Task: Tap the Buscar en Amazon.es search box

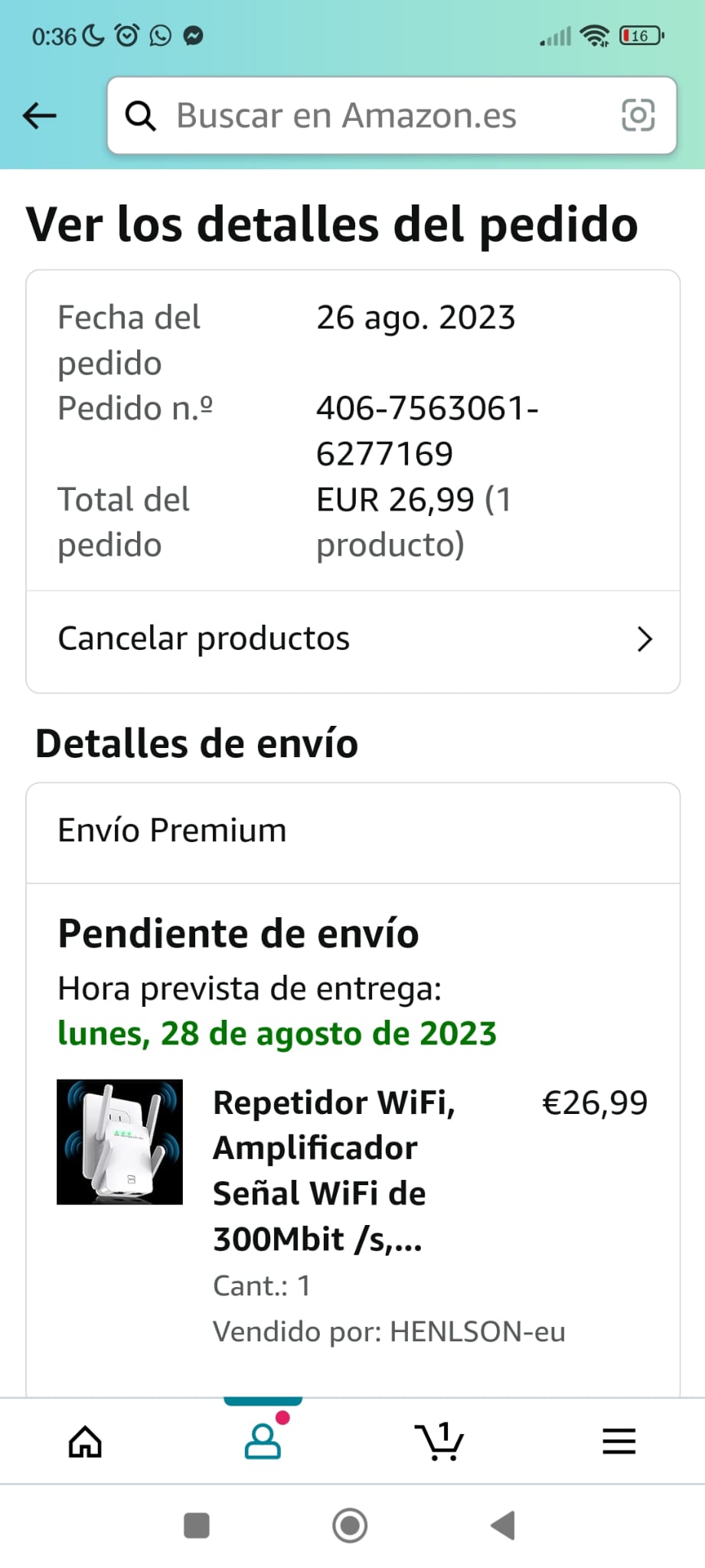Action: point(367,116)
